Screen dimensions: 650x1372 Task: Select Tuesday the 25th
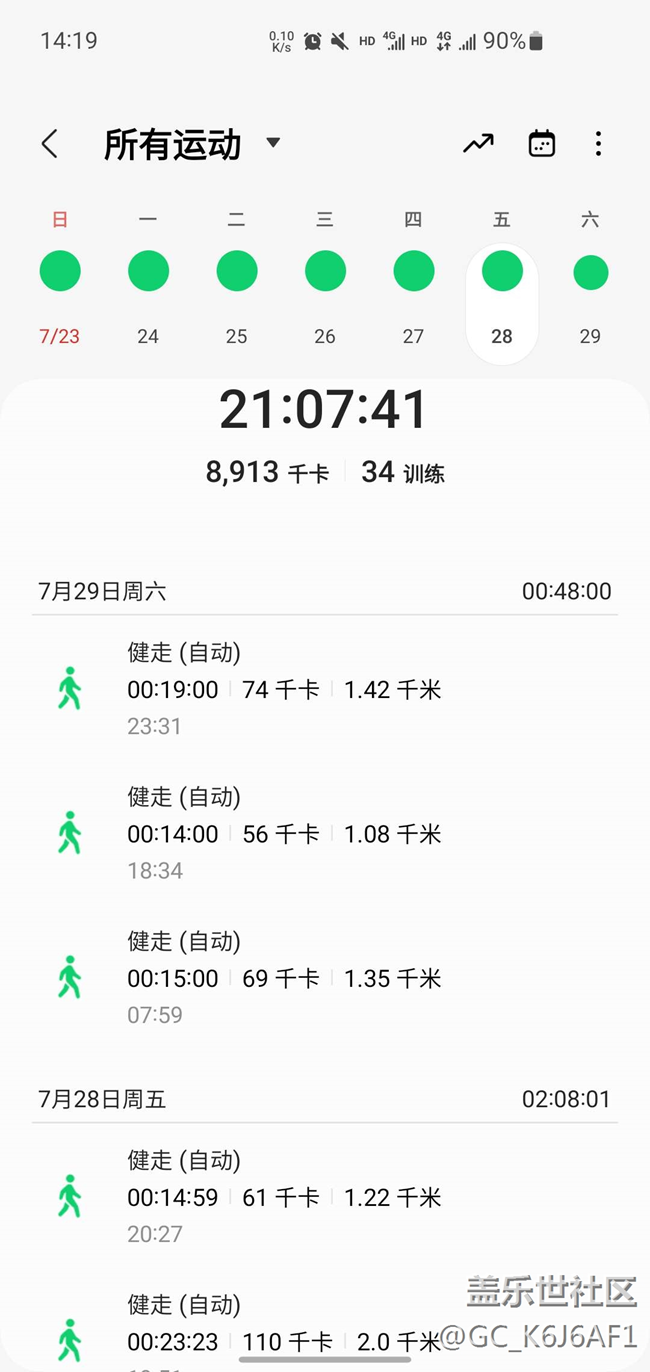[x=237, y=272]
